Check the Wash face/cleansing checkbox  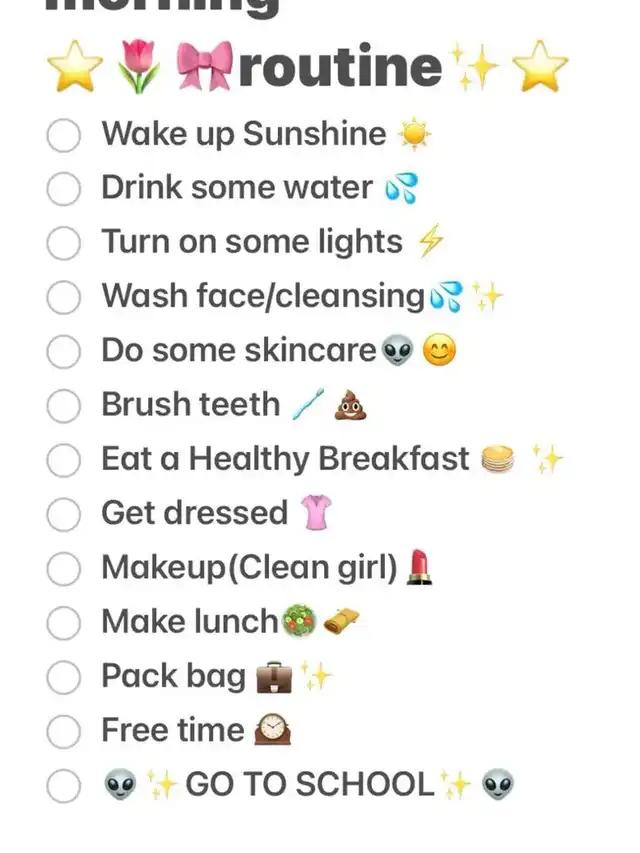64,297
